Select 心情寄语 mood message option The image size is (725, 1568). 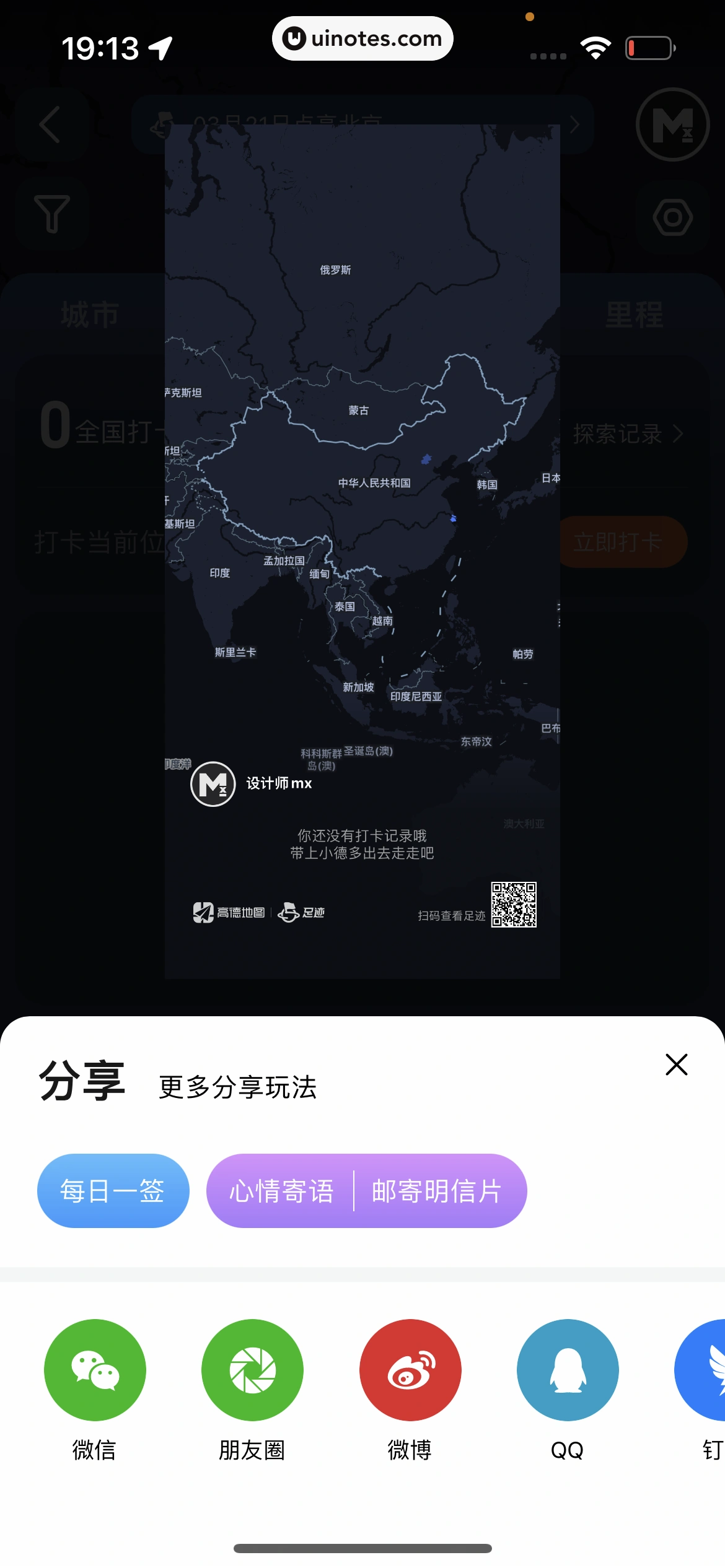tap(281, 1190)
